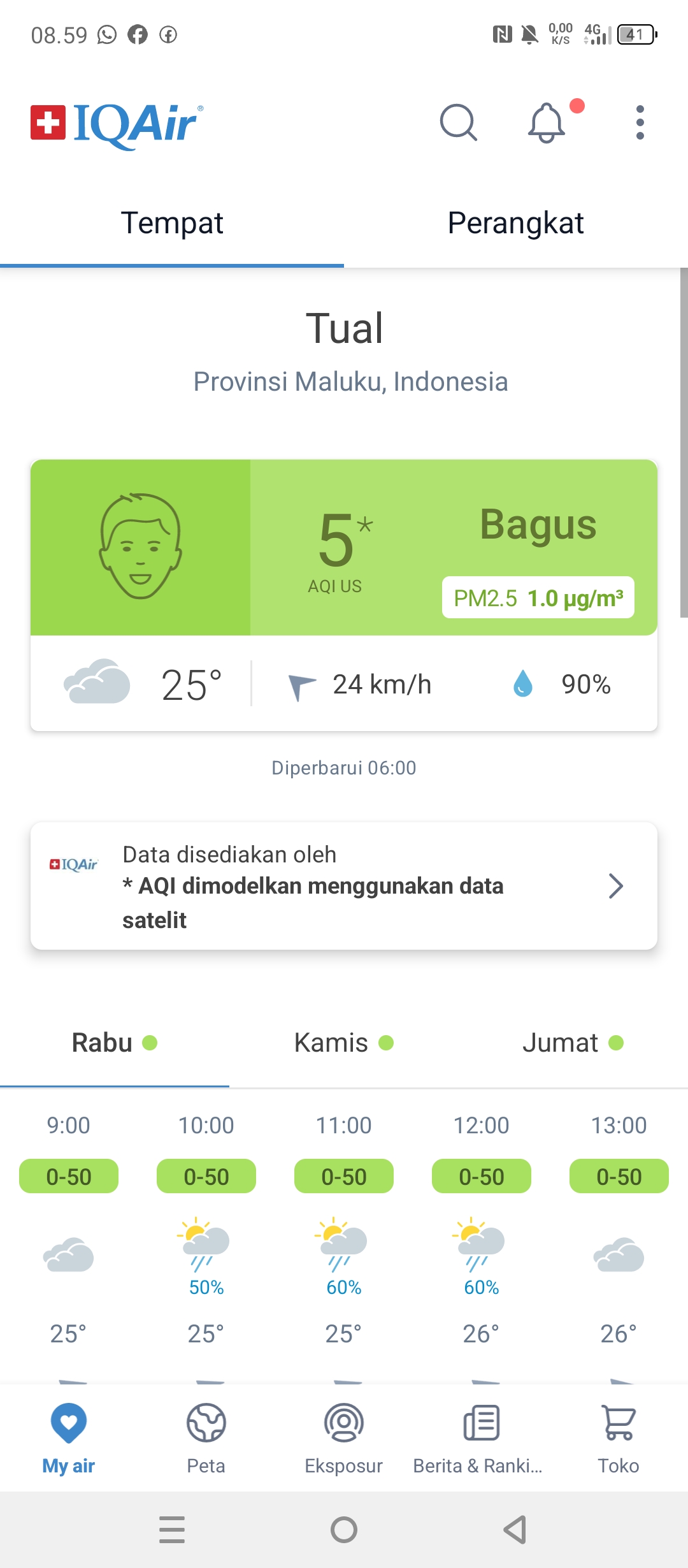
Task: Tap the My air tab
Action: [69, 1439]
